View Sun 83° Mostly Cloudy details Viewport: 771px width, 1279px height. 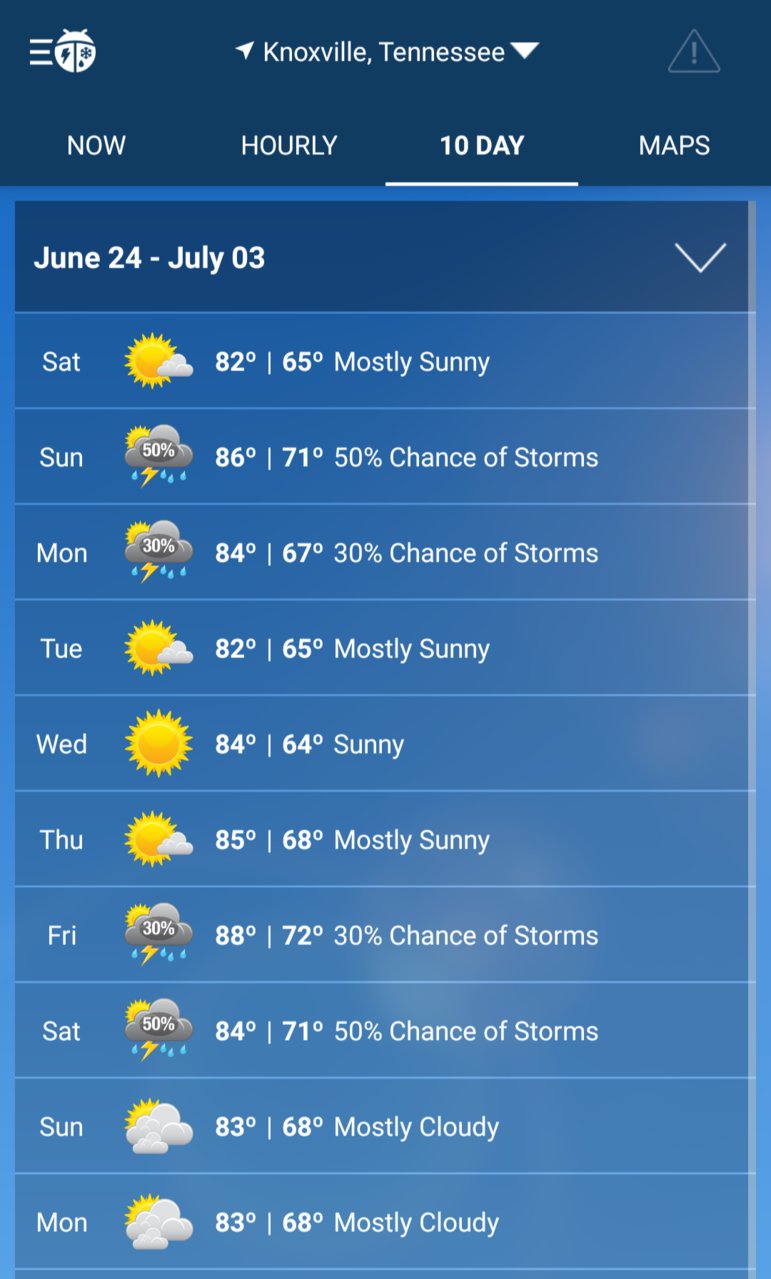(x=380, y=1127)
